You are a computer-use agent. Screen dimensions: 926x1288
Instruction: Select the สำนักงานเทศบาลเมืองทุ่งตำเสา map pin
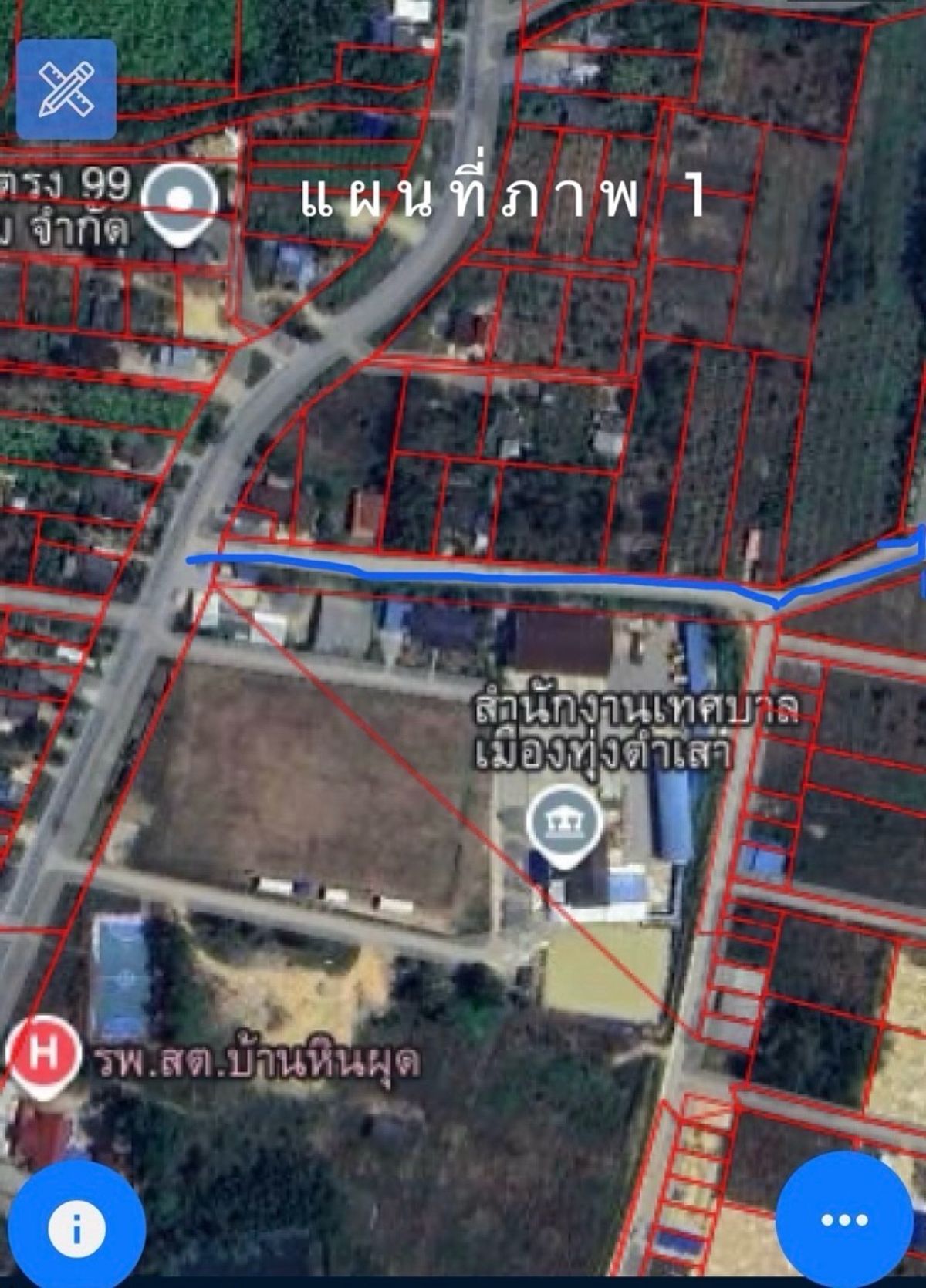pyautogui.click(x=564, y=824)
